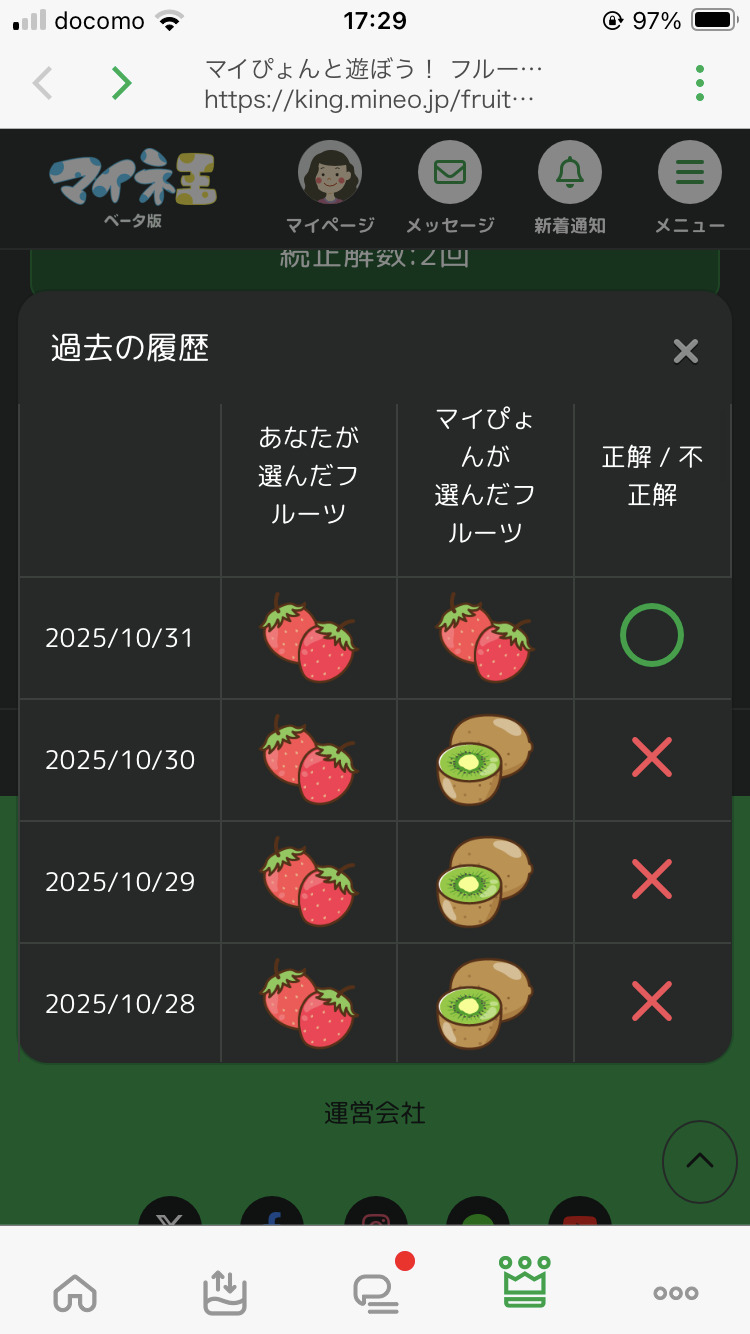Close the 過去の履歴 dialog
The height and width of the screenshot is (1334, 750).
pos(685,351)
